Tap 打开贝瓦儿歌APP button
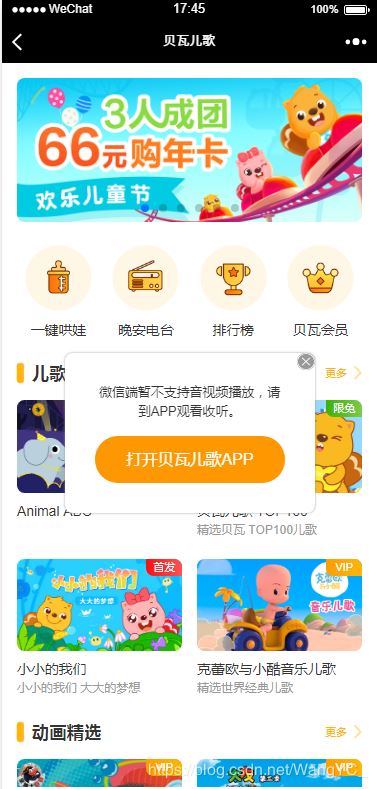Screen dimensions: 377x789 [190, 459]
